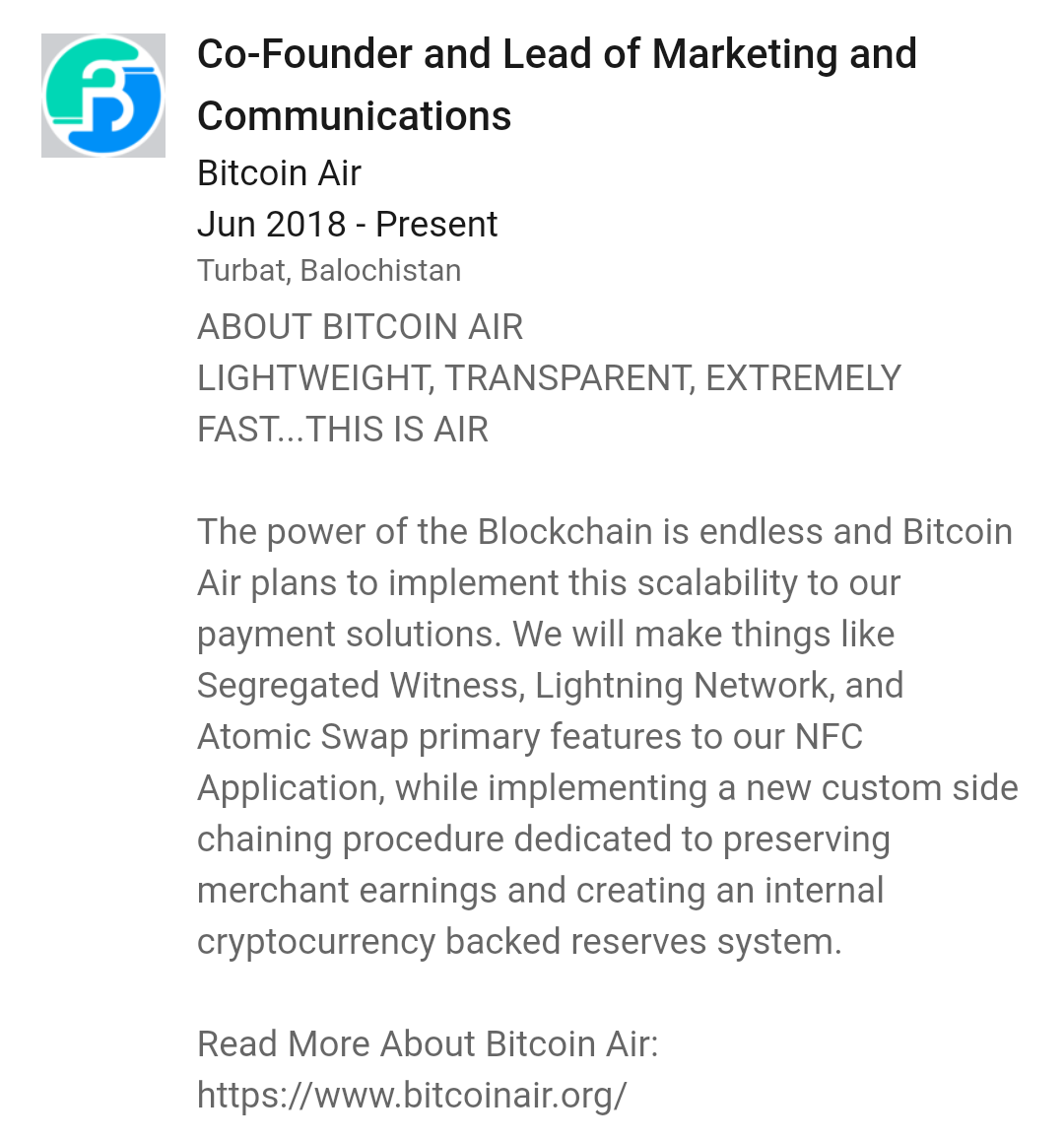1064x1140 pixels.
Task: Open the Co-Founder and Lead of Marketing experience entry
Action: click(556, 85)
